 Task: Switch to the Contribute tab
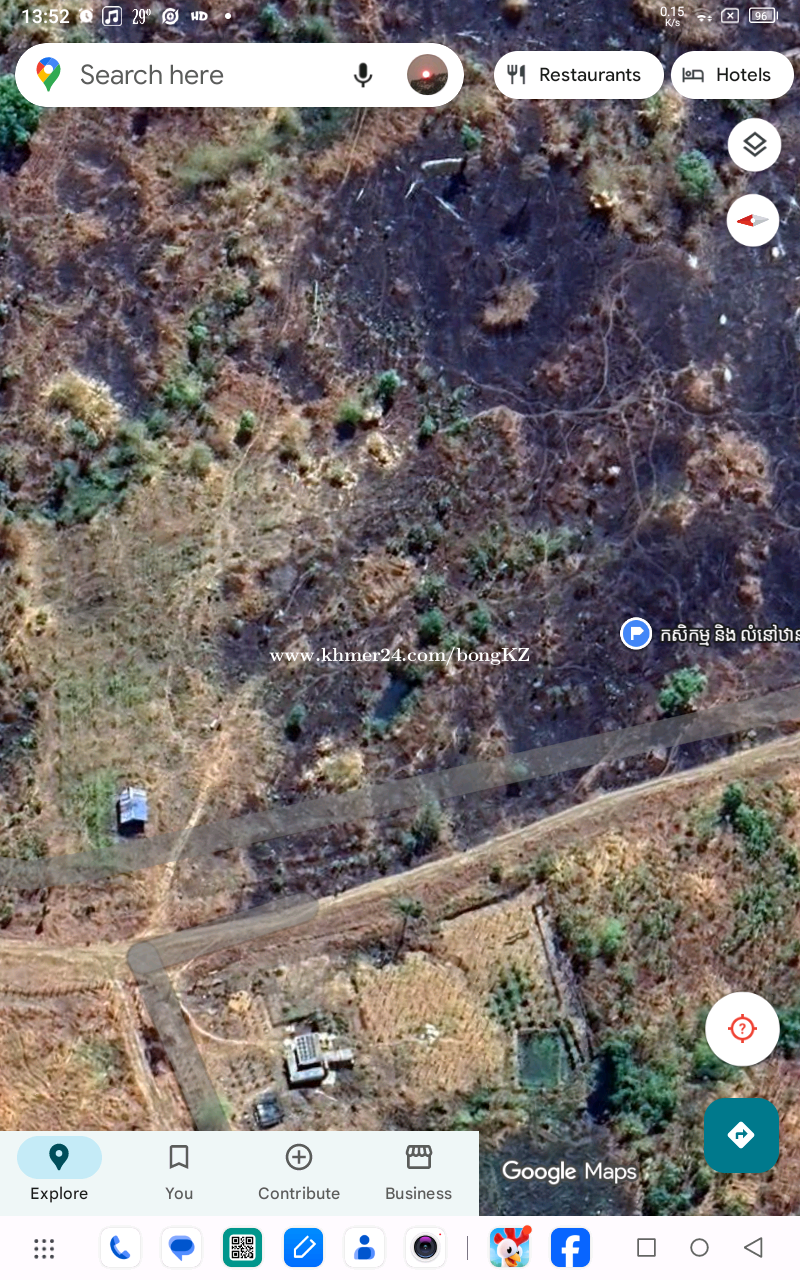point(299,1170)
